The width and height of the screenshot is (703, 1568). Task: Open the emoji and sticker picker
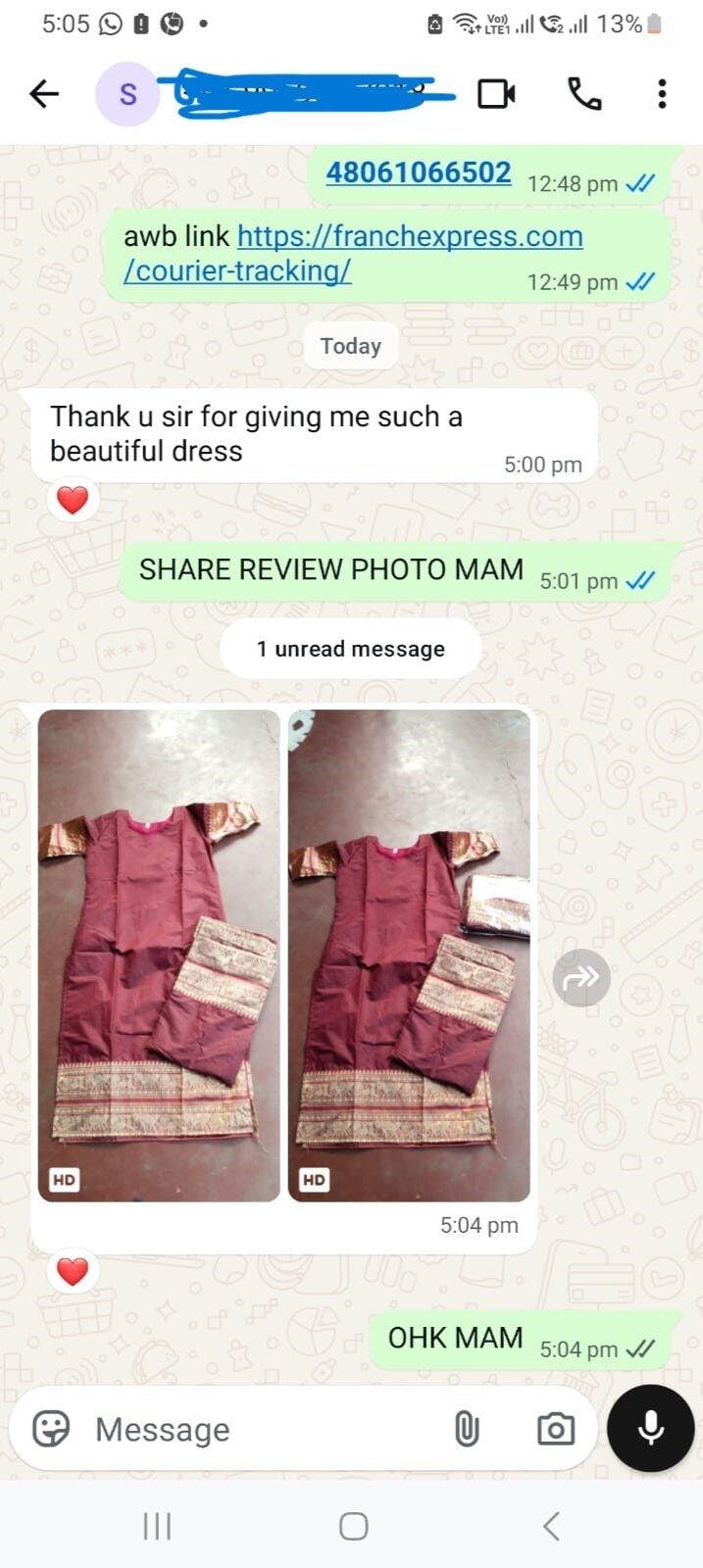coord(51,1429)
